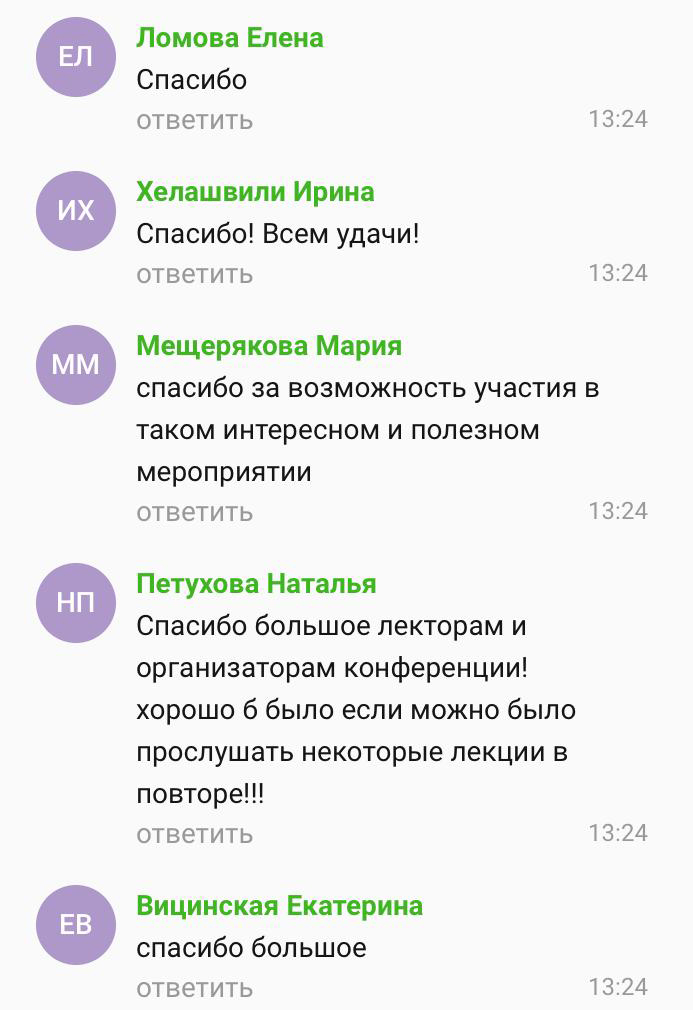Screen dimensions: 693x1010
Task: Reply to Мещерякова Мария's comment
Action: click(195, 512)
